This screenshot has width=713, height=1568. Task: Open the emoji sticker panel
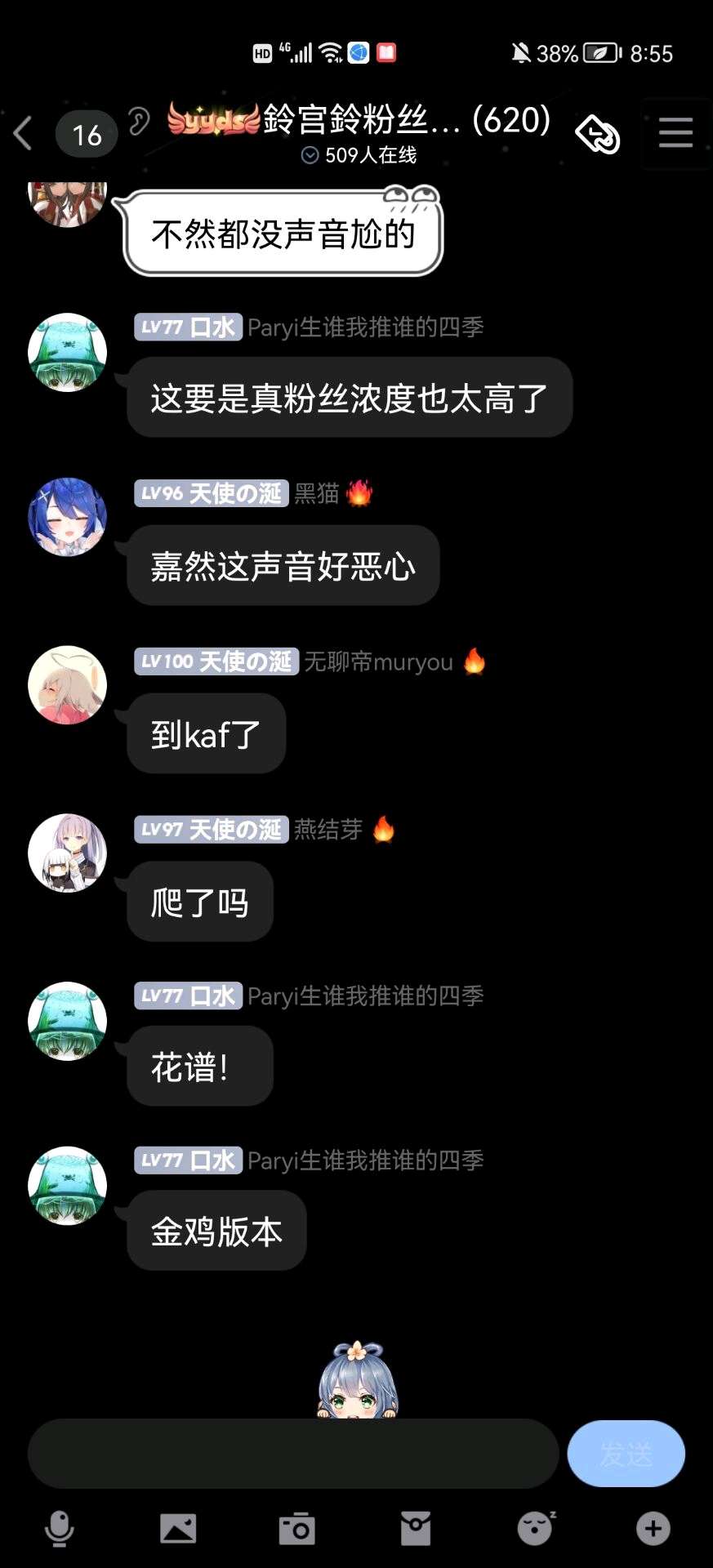click(535, 1528)
